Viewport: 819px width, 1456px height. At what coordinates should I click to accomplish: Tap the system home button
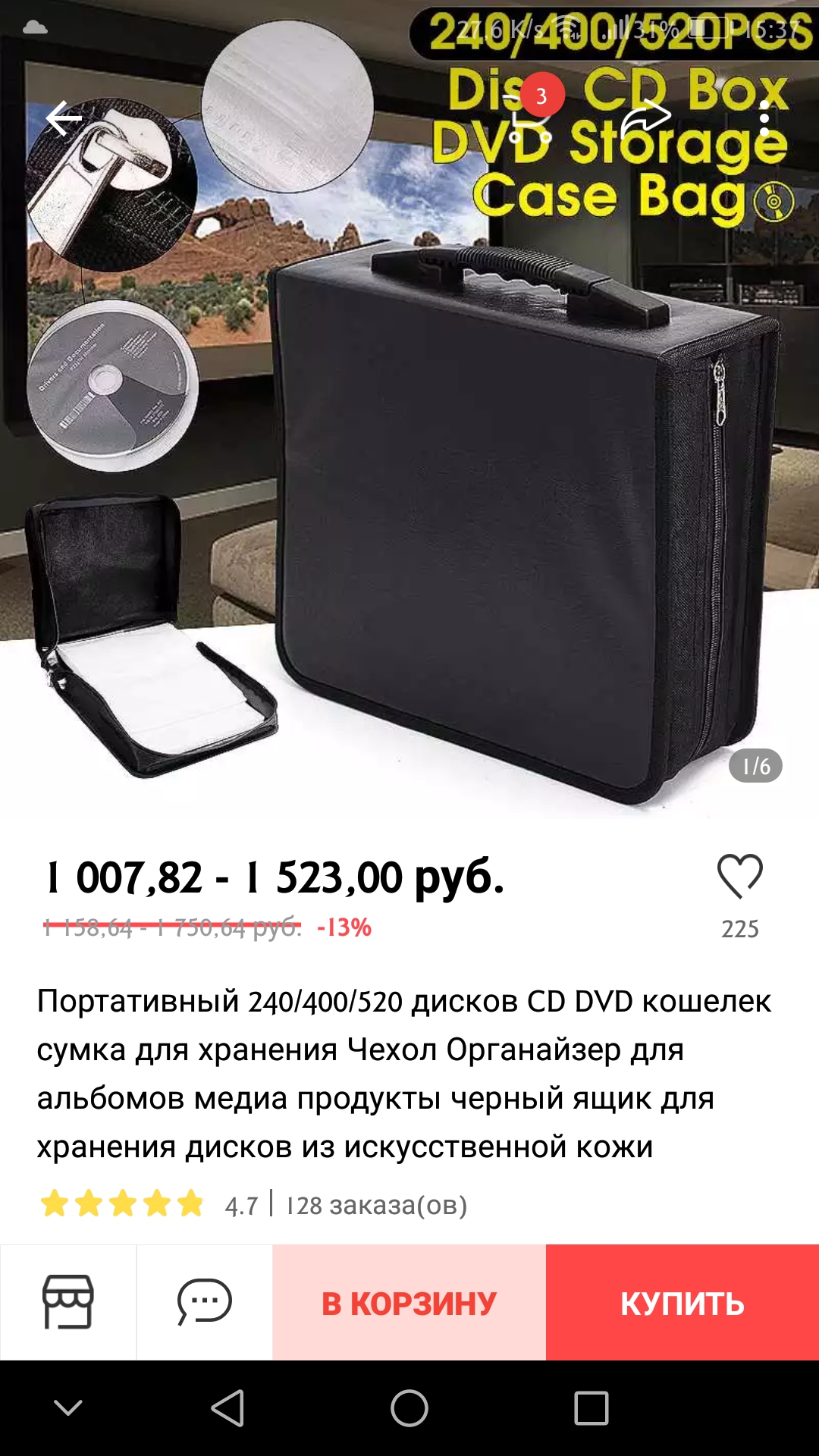409,1408
